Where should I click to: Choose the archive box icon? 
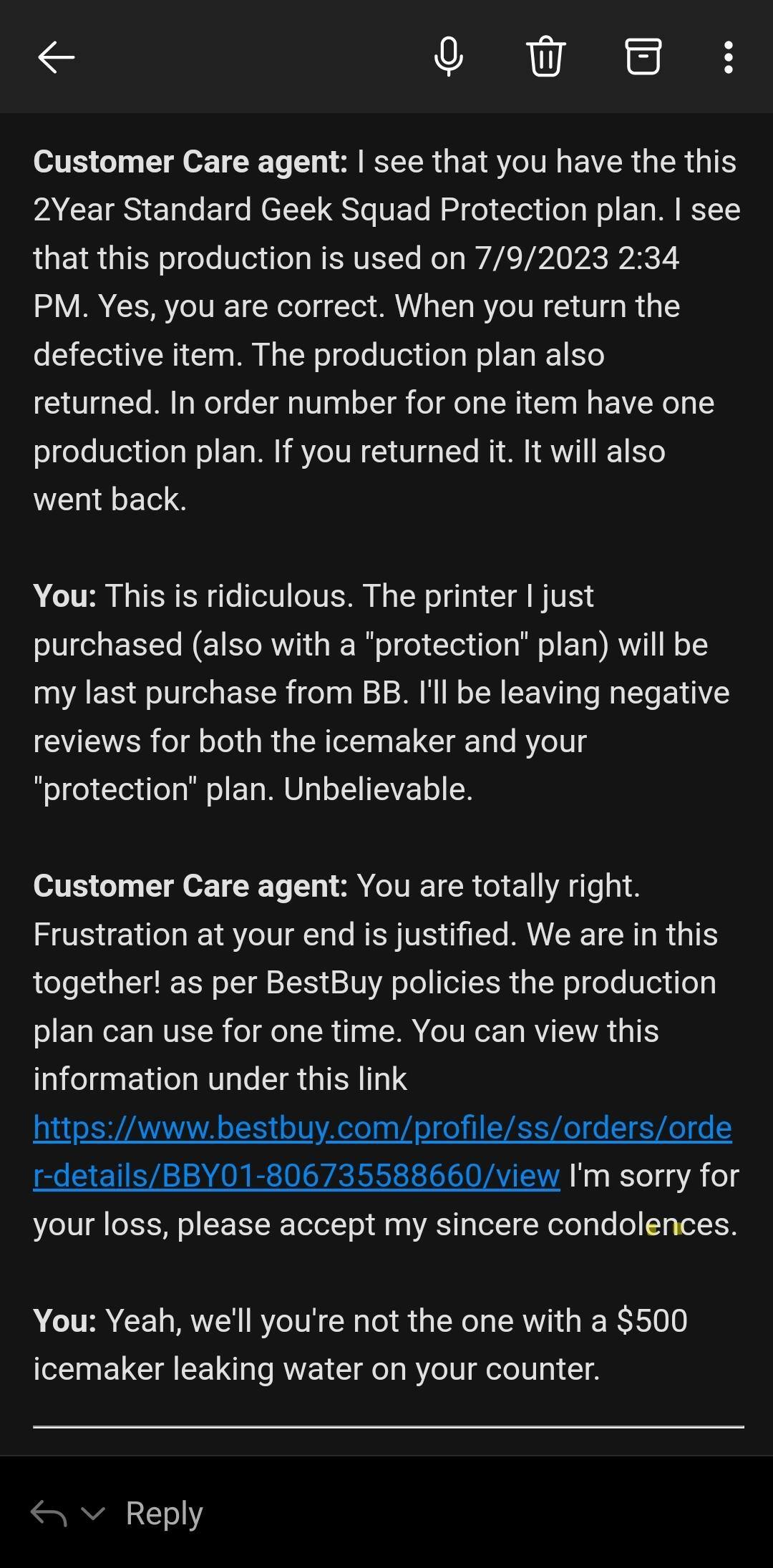[643, 57]
